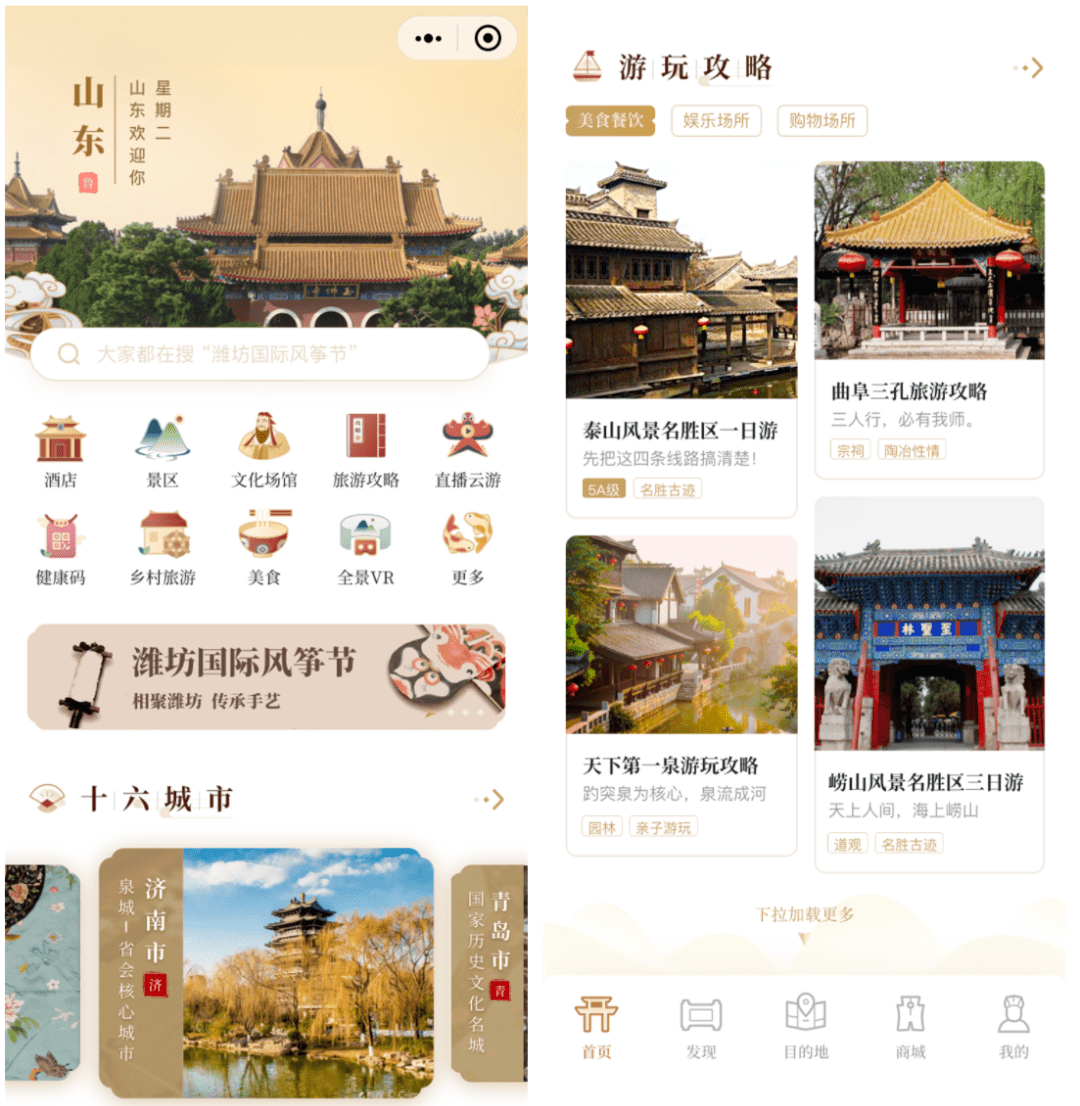The height and width of the screenshot is (1106, 1080).
Task: Select the 娱乐场所 filter chip
Action: (716, 121)
